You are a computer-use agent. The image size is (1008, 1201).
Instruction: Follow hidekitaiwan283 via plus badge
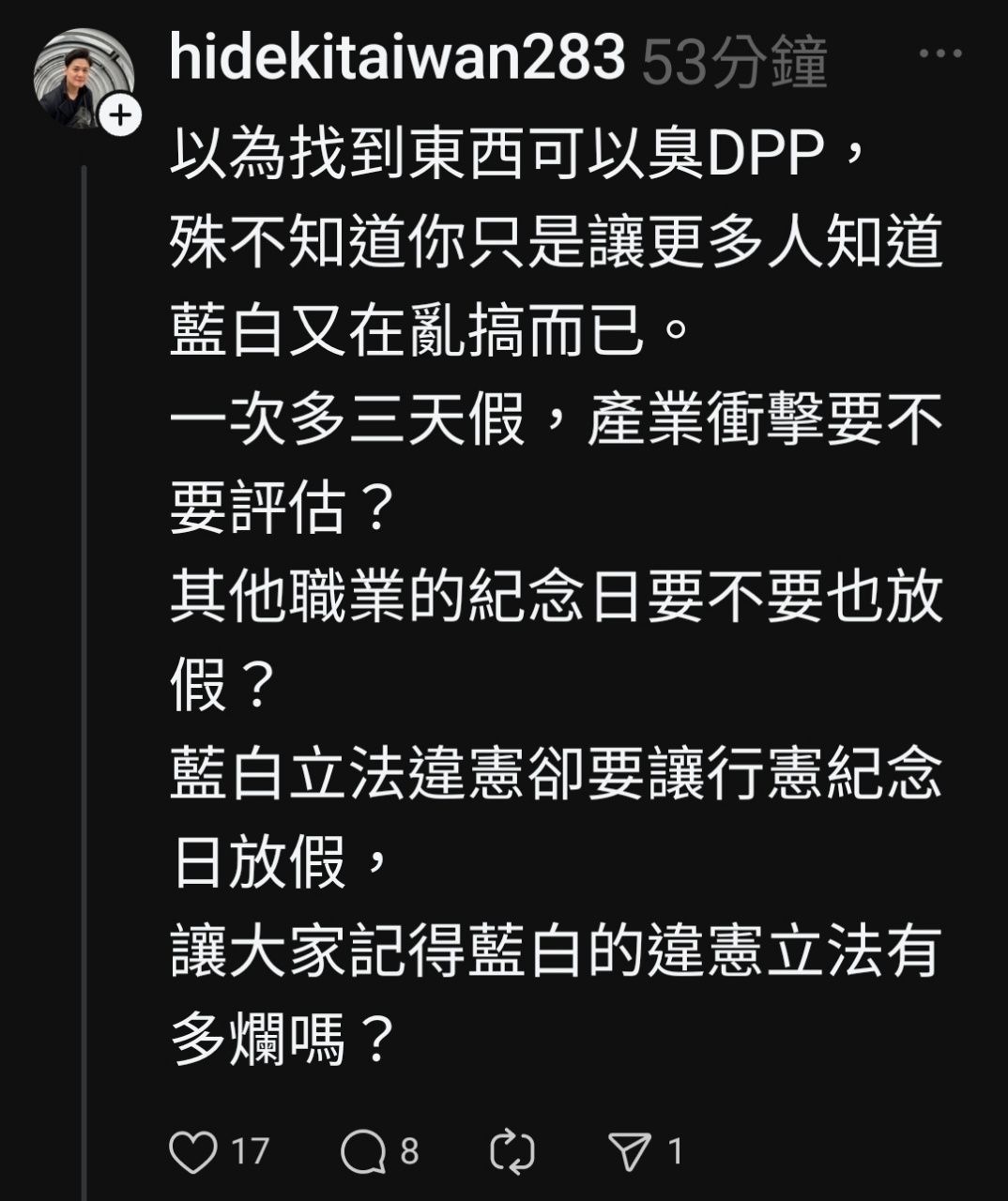tap(120, 116)
